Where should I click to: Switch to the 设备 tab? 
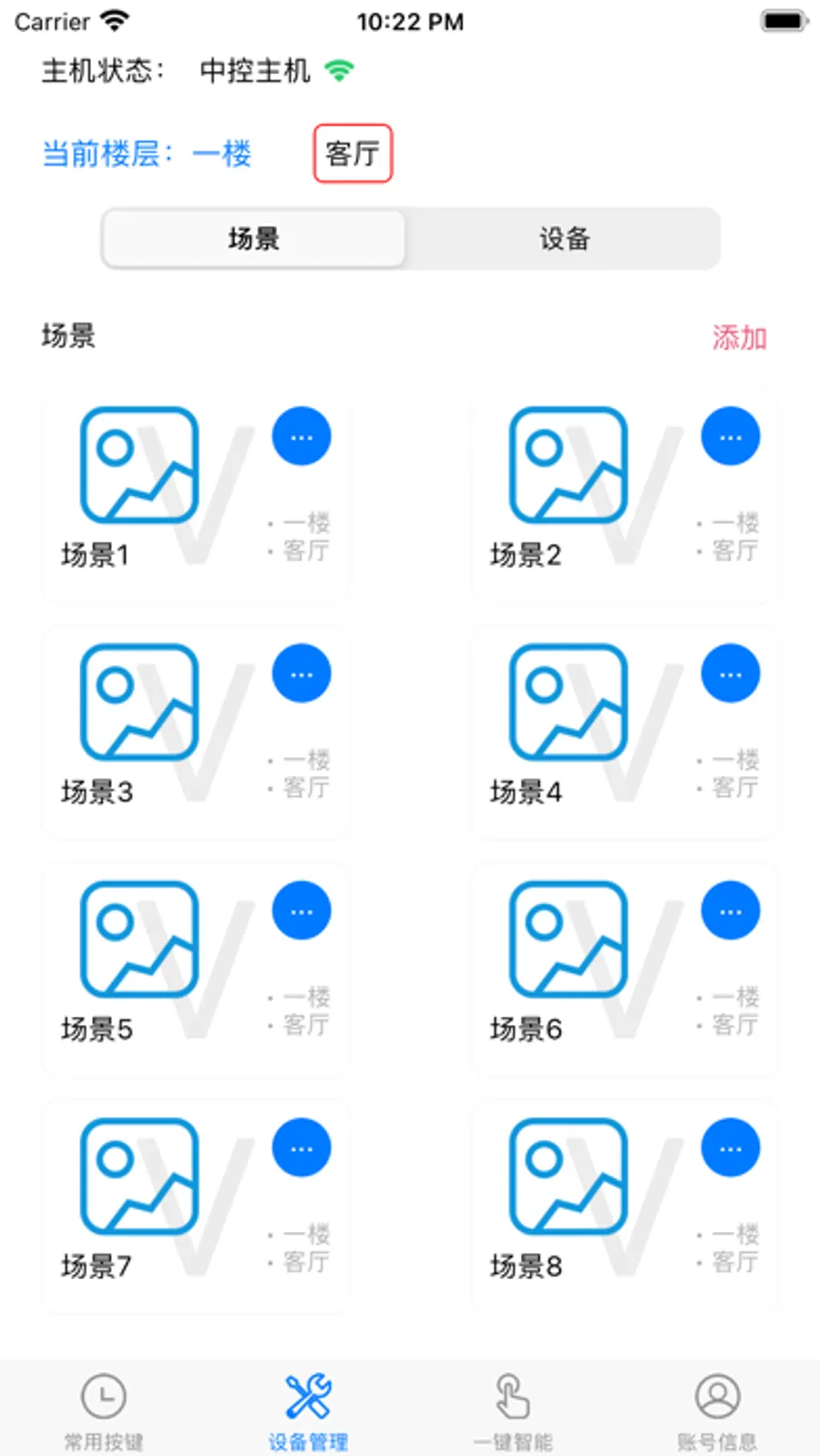click(x=564, y=239)
